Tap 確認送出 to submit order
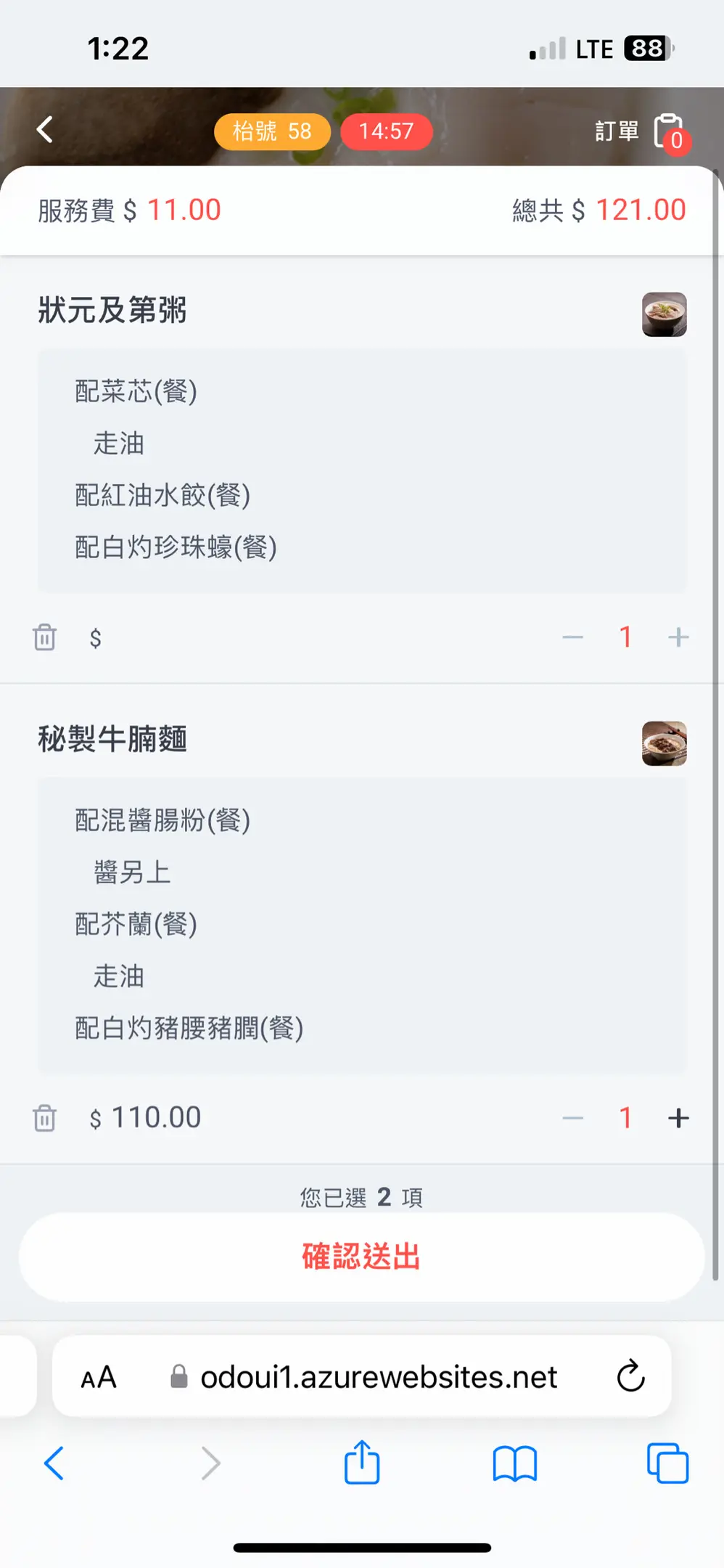Image resolution: width=724 pixels, height=1568 pixels. pos(361,1257)
